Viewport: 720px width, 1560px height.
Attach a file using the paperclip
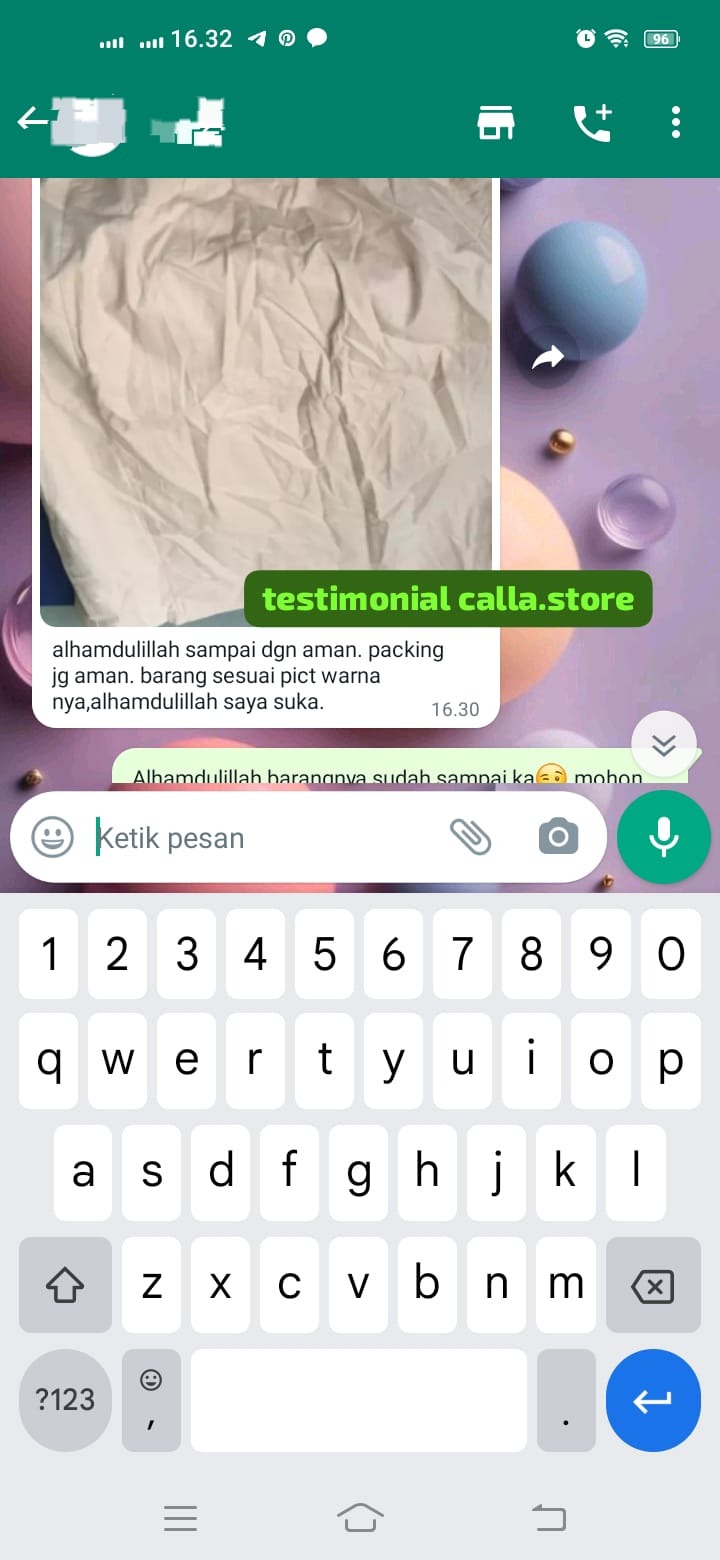pyautogui.click(x=470, y=837)
